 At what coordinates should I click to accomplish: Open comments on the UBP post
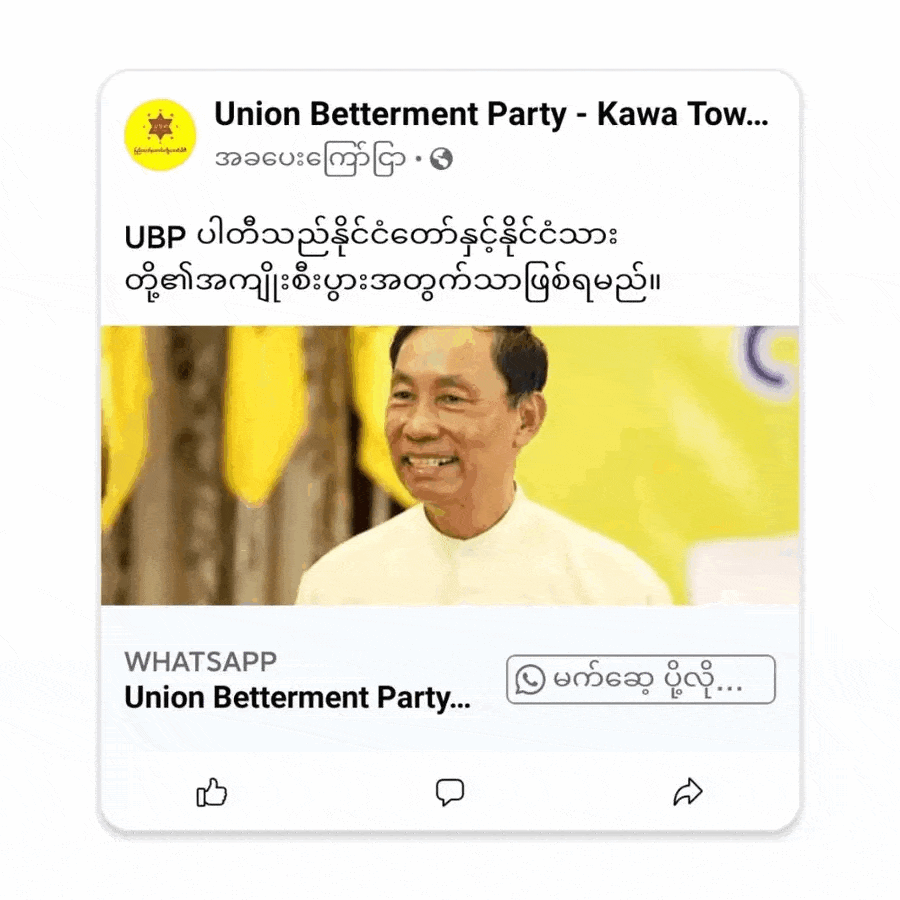coord(449,792)
